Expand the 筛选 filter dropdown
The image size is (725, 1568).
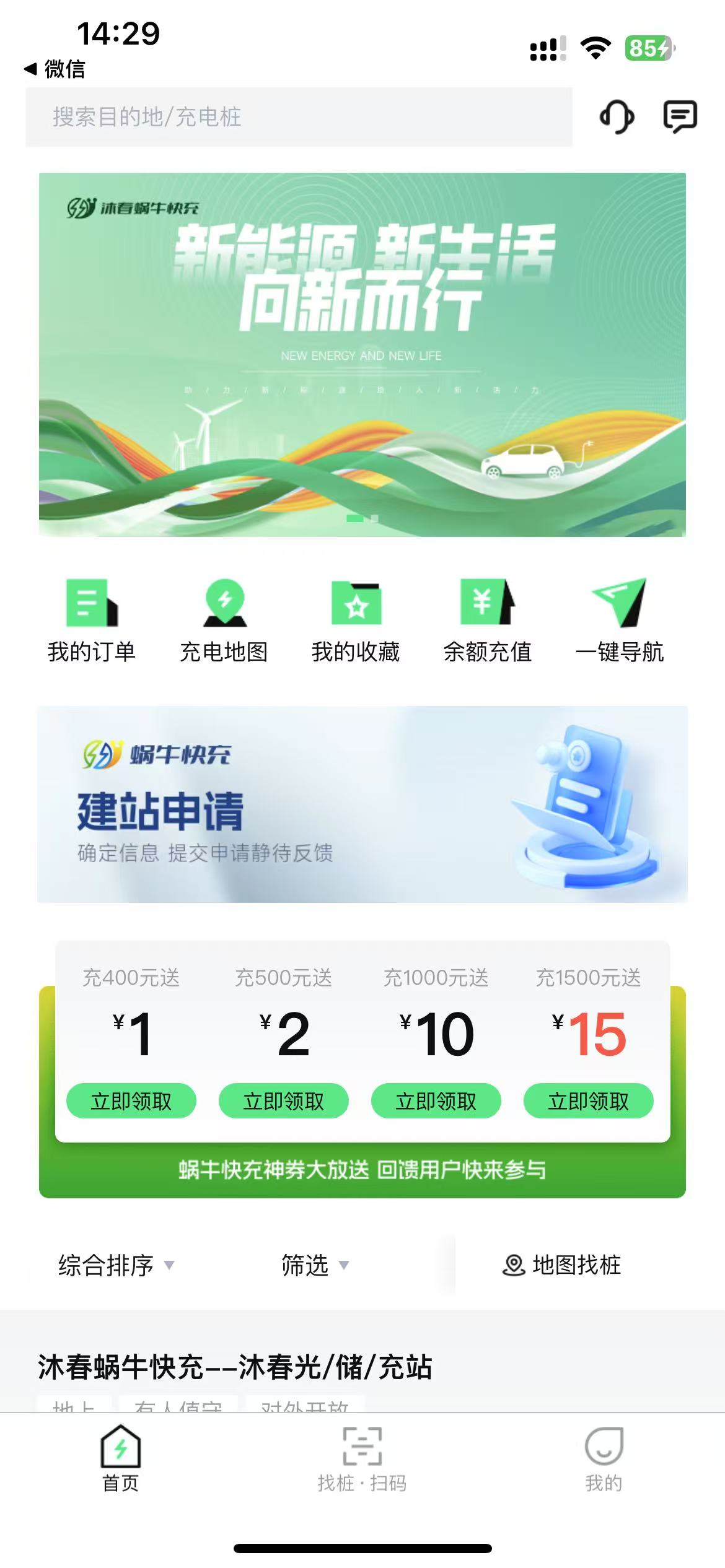tap(315, 1265)
